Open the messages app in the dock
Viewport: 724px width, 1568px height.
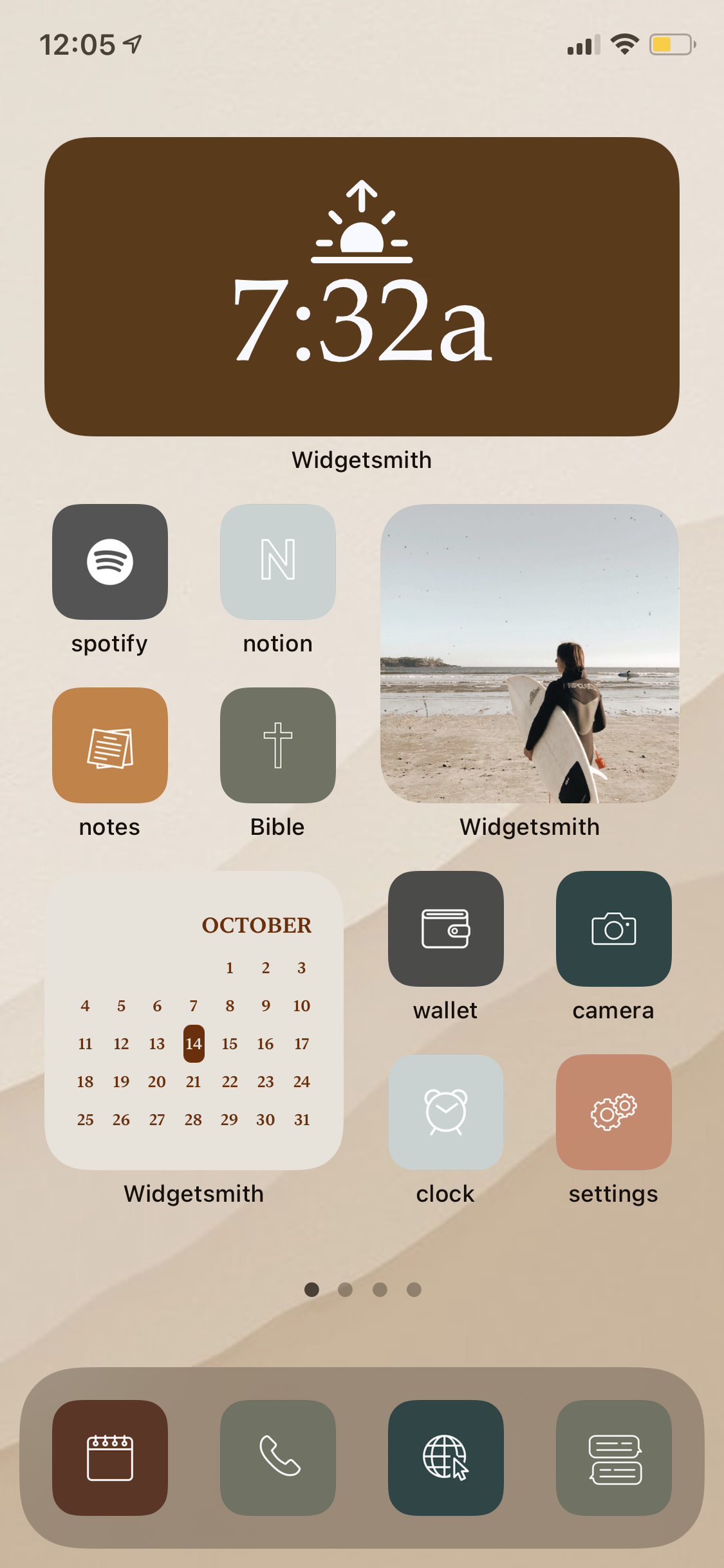pos(614,1457)
